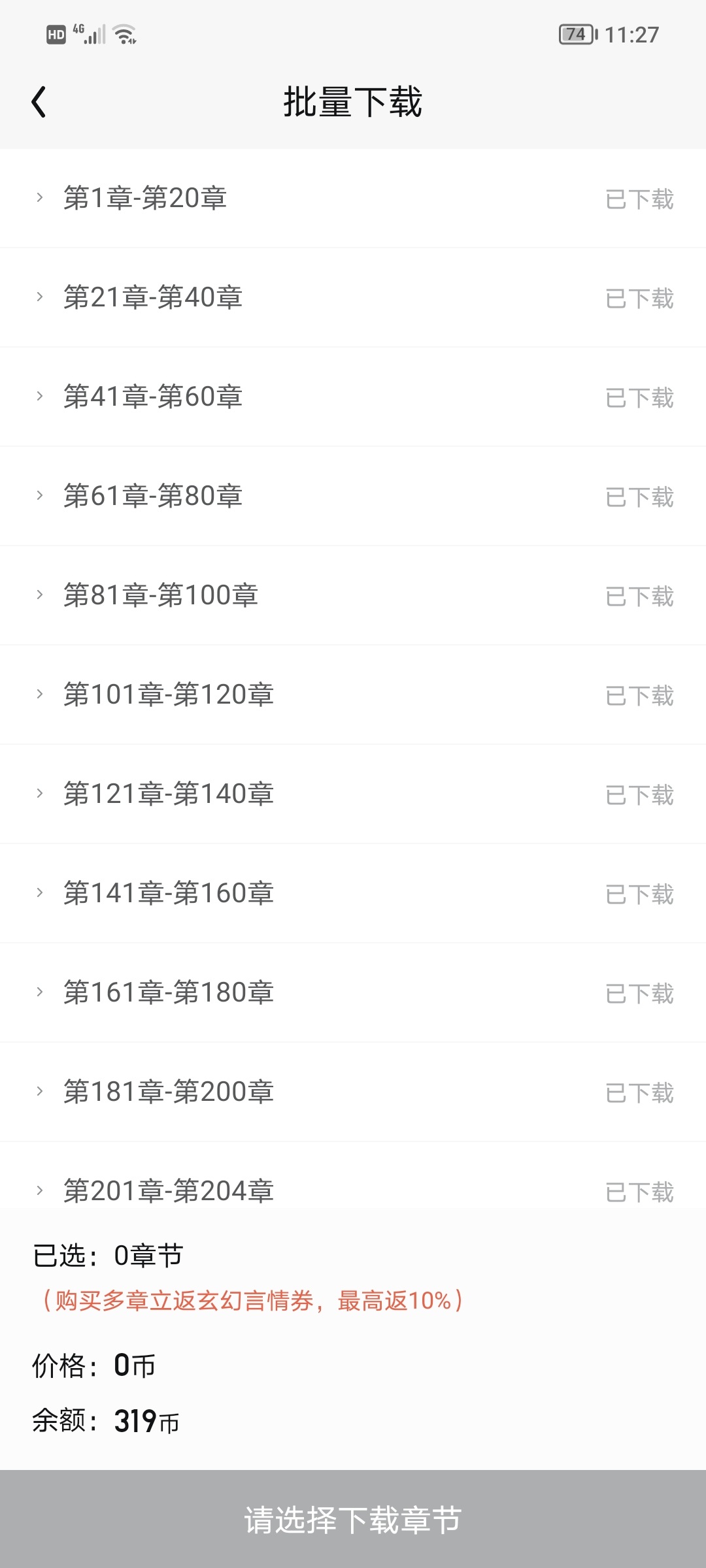This screenshot has width=706, height=1568.
Task: Expand the 第181章-第200章 chapter group
Action: (40, 1092)
